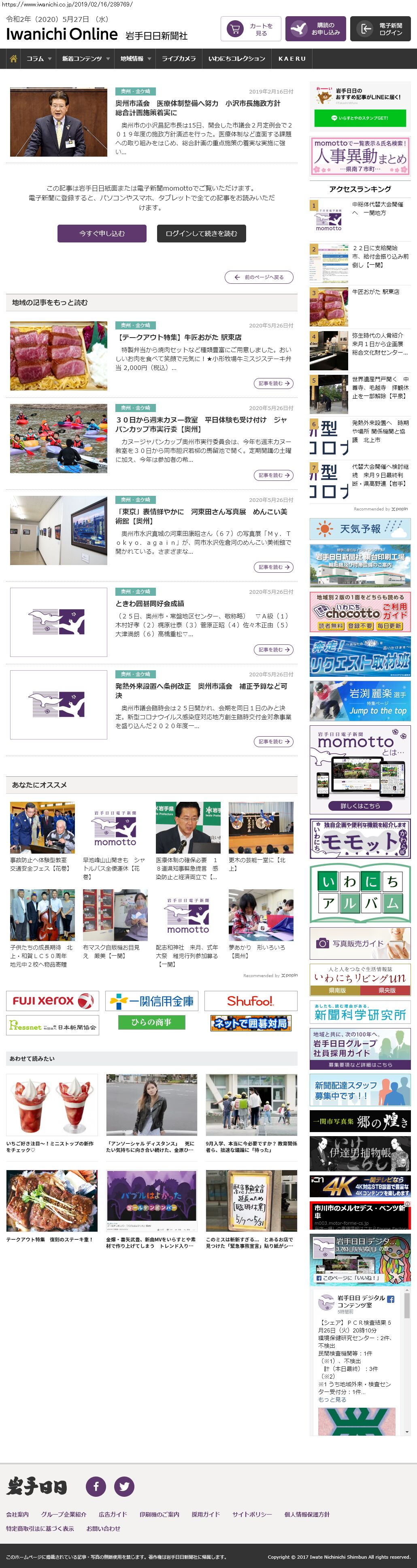Open 購読のお申し込み
The height and width of the screenshot is (1568, 417).
(315, 29)
